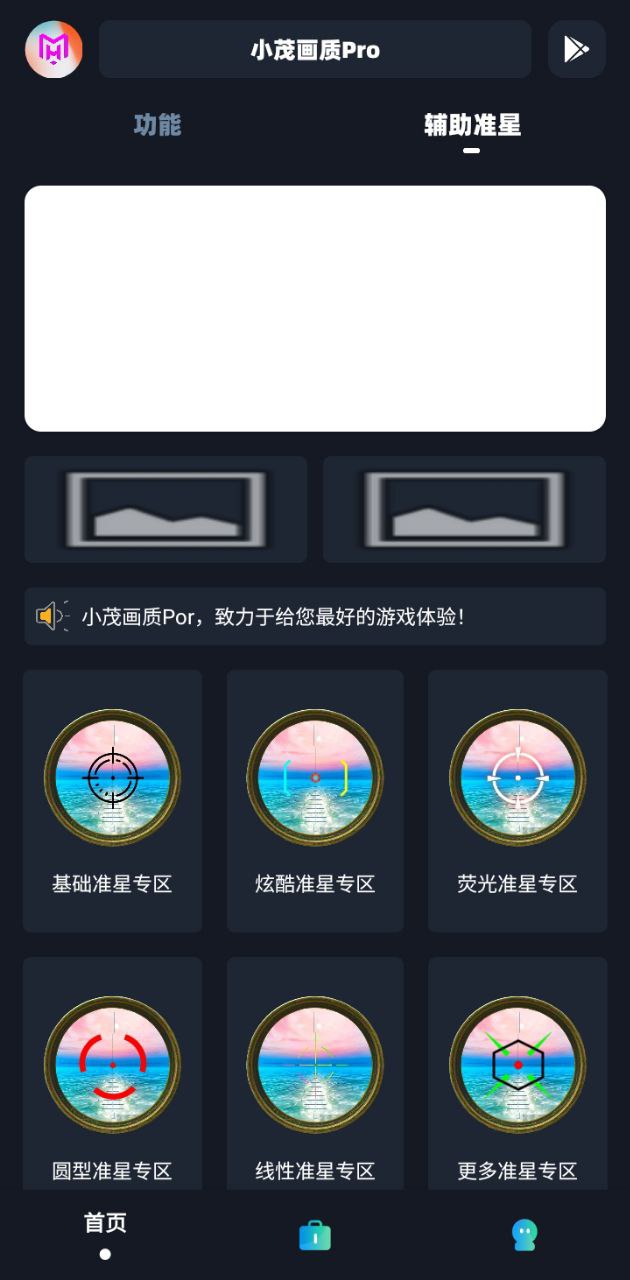
Task: Open the right placeholder image card
Action: click(x=464, y=509)
